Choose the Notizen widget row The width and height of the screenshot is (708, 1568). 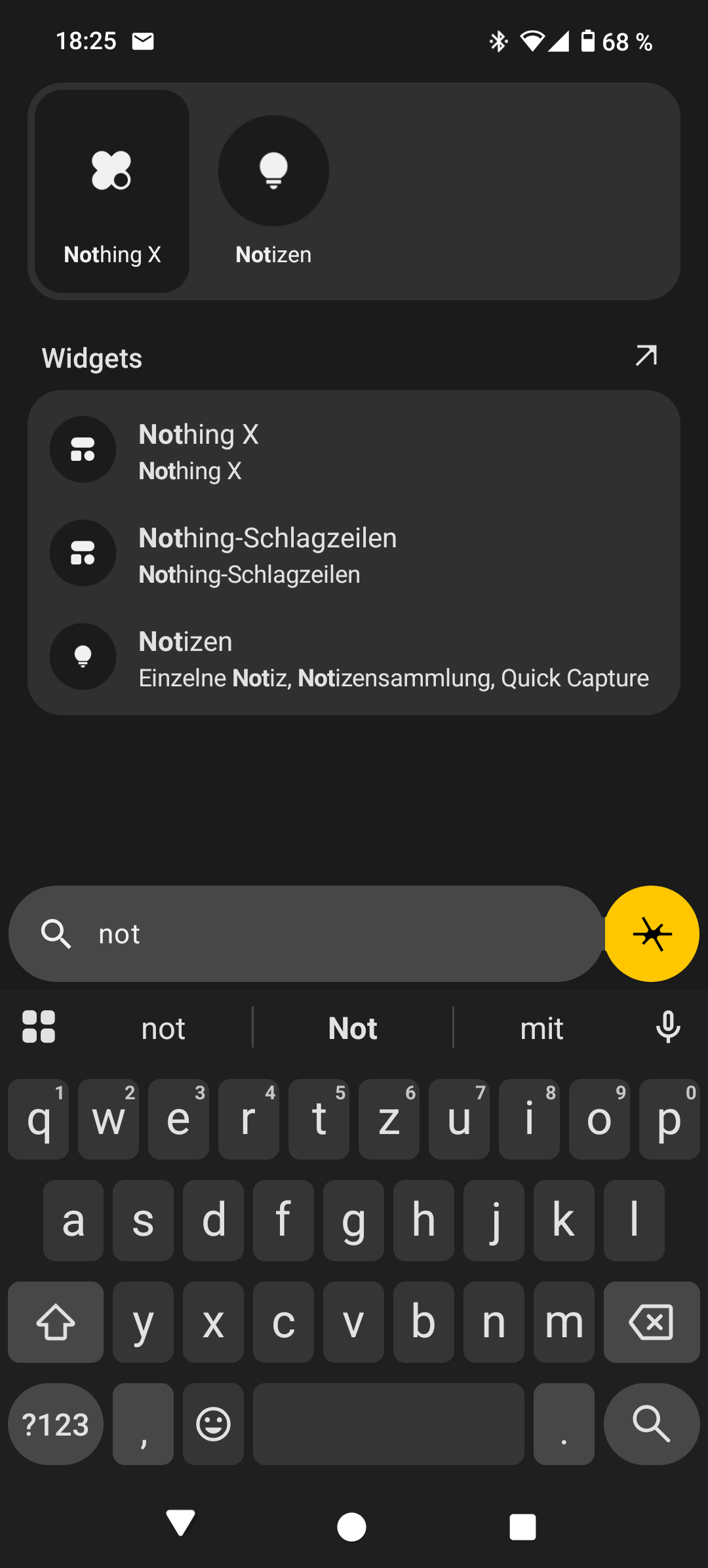tap(354, 657)
